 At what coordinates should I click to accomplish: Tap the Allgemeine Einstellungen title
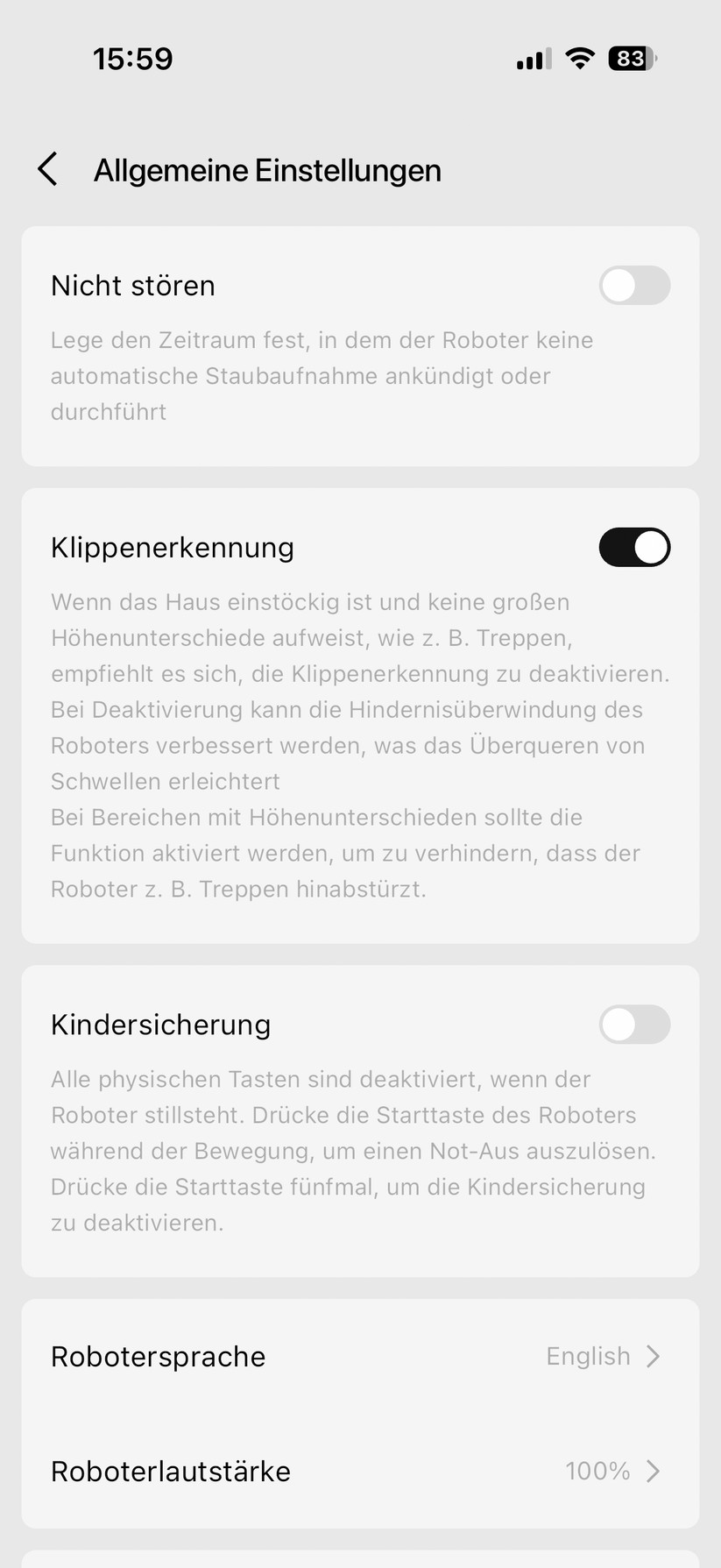267,169
